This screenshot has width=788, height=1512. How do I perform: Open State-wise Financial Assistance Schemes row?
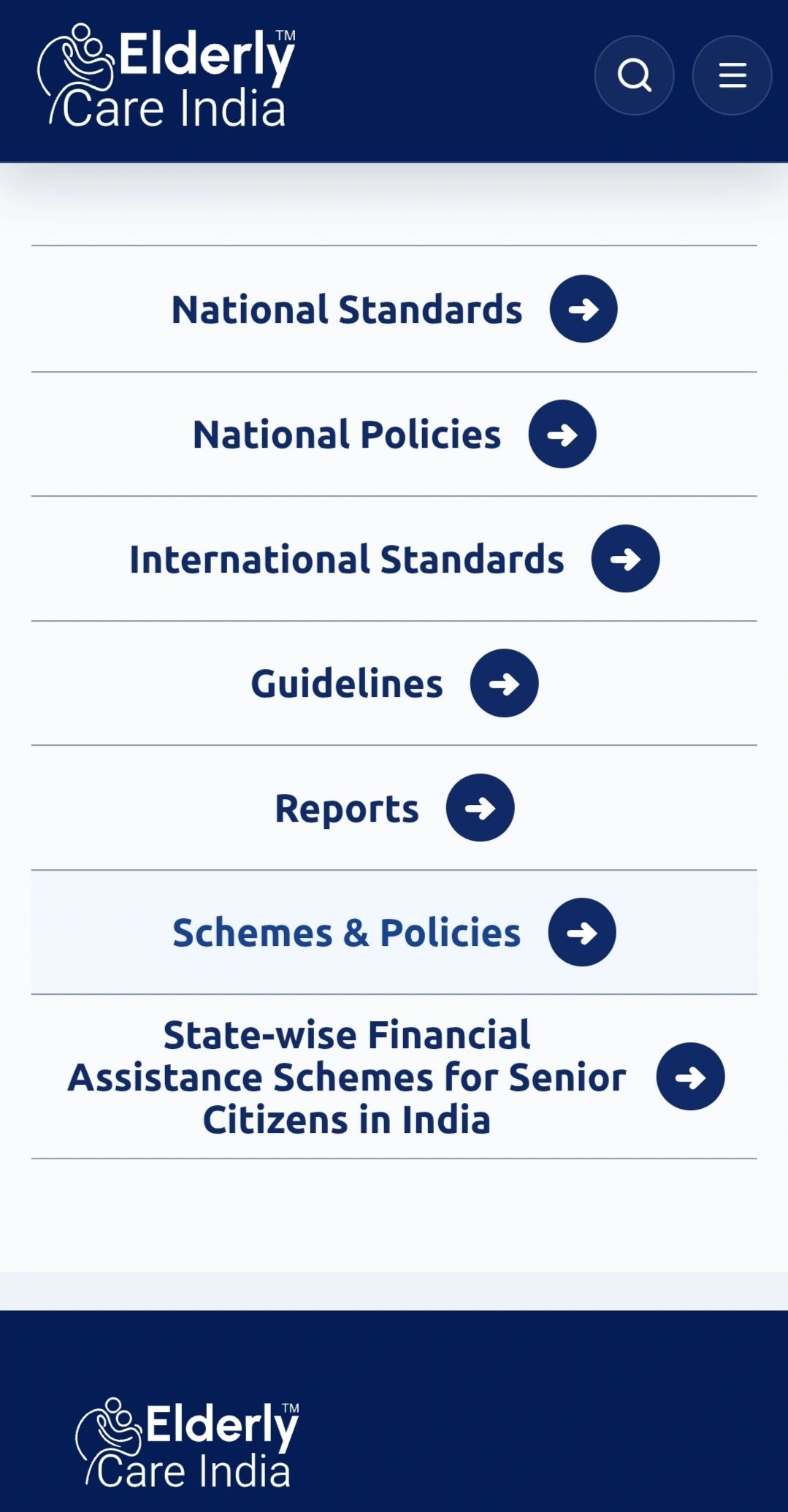[394, 1077]
